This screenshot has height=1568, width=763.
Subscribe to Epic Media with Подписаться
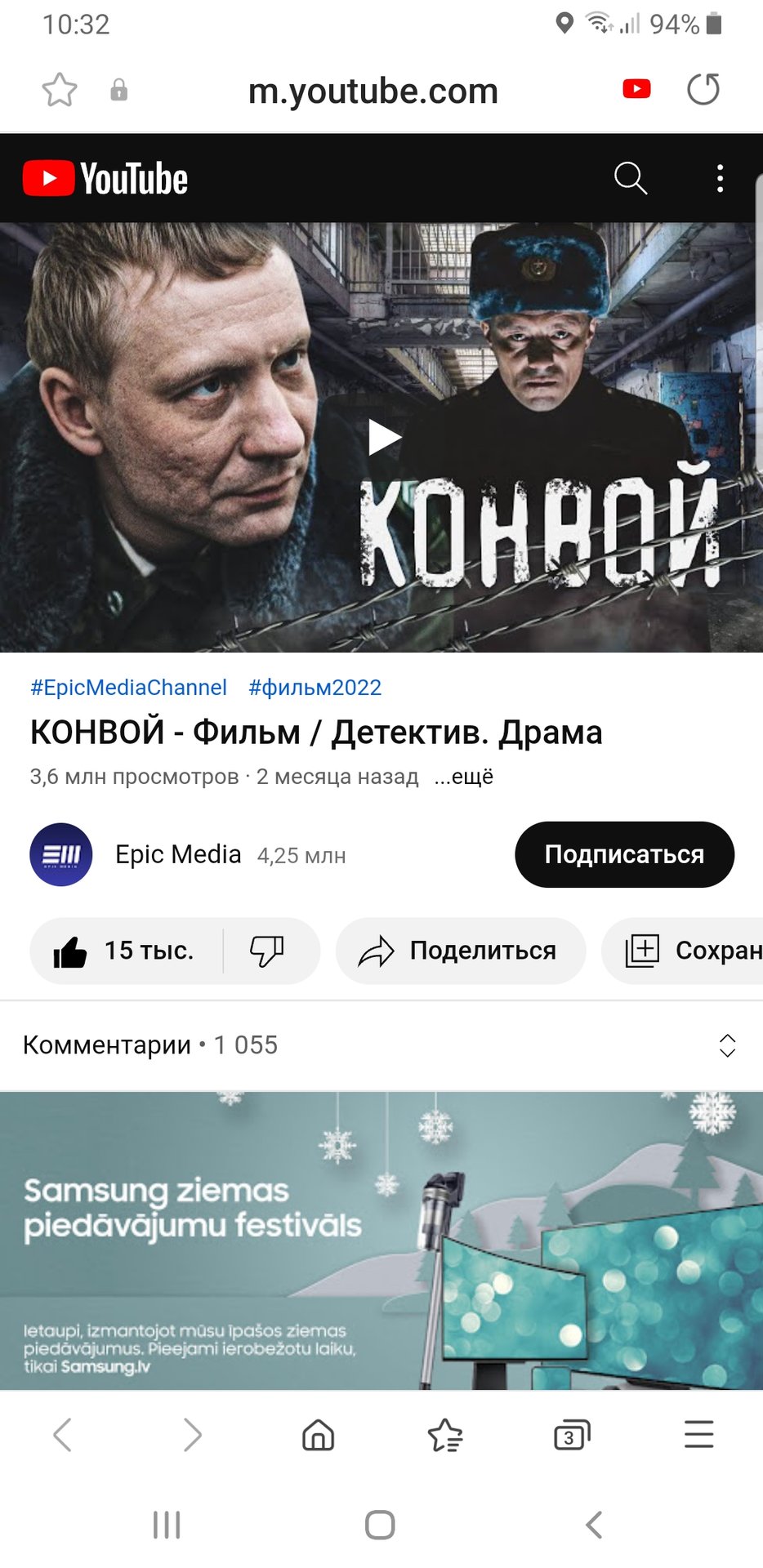click(624, 854)
